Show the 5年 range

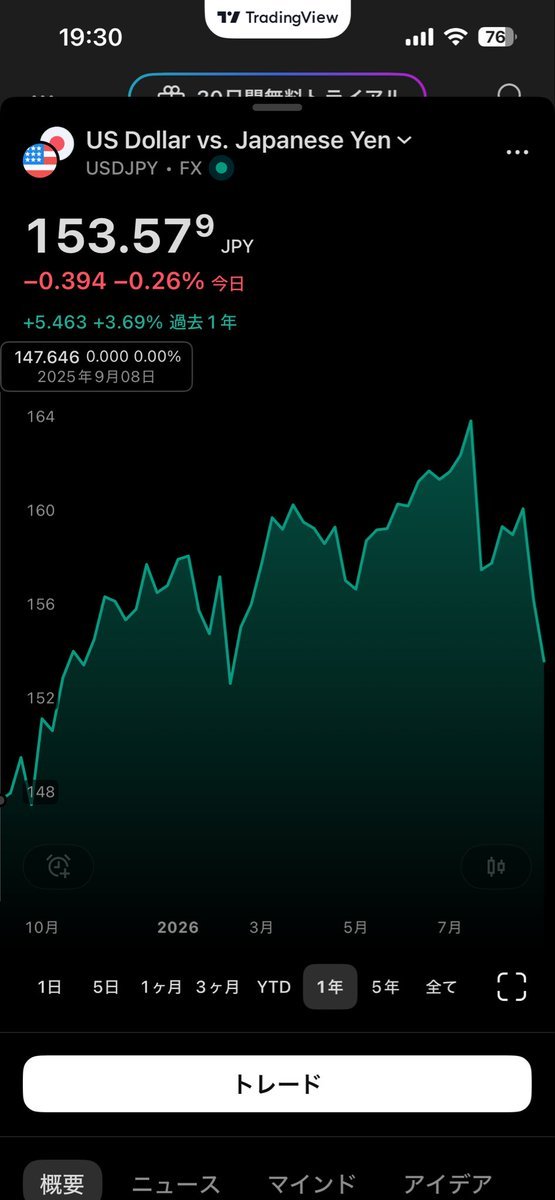coord(385,987)
